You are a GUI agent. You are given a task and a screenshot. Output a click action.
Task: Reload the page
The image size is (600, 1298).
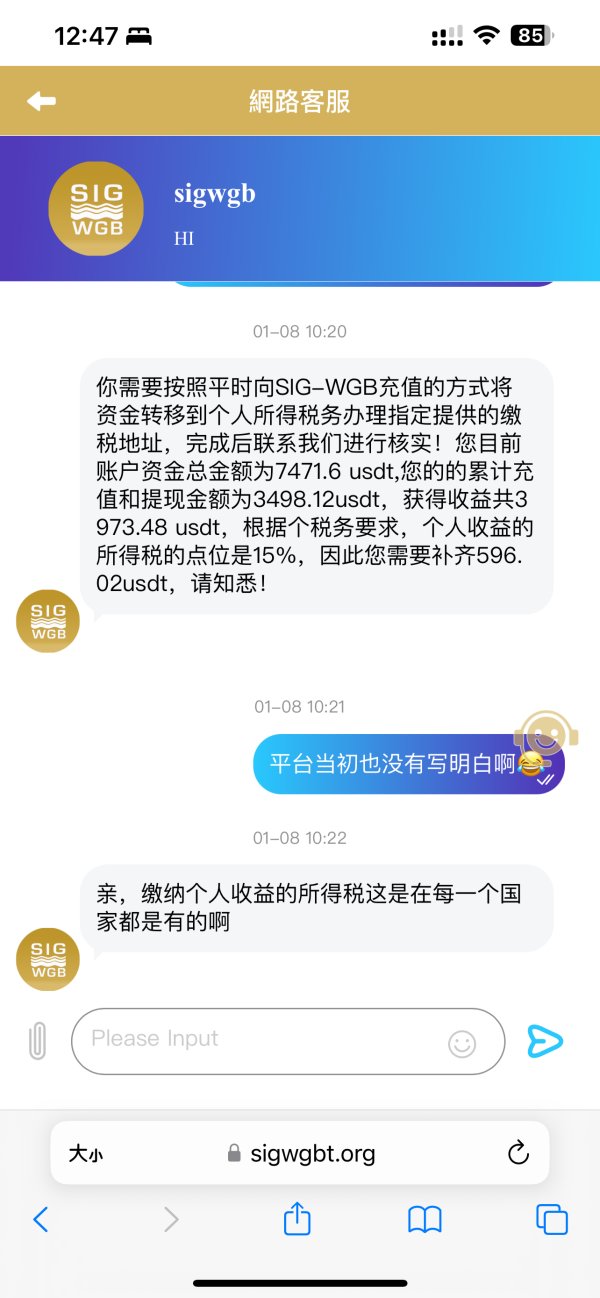(518, 1153)
